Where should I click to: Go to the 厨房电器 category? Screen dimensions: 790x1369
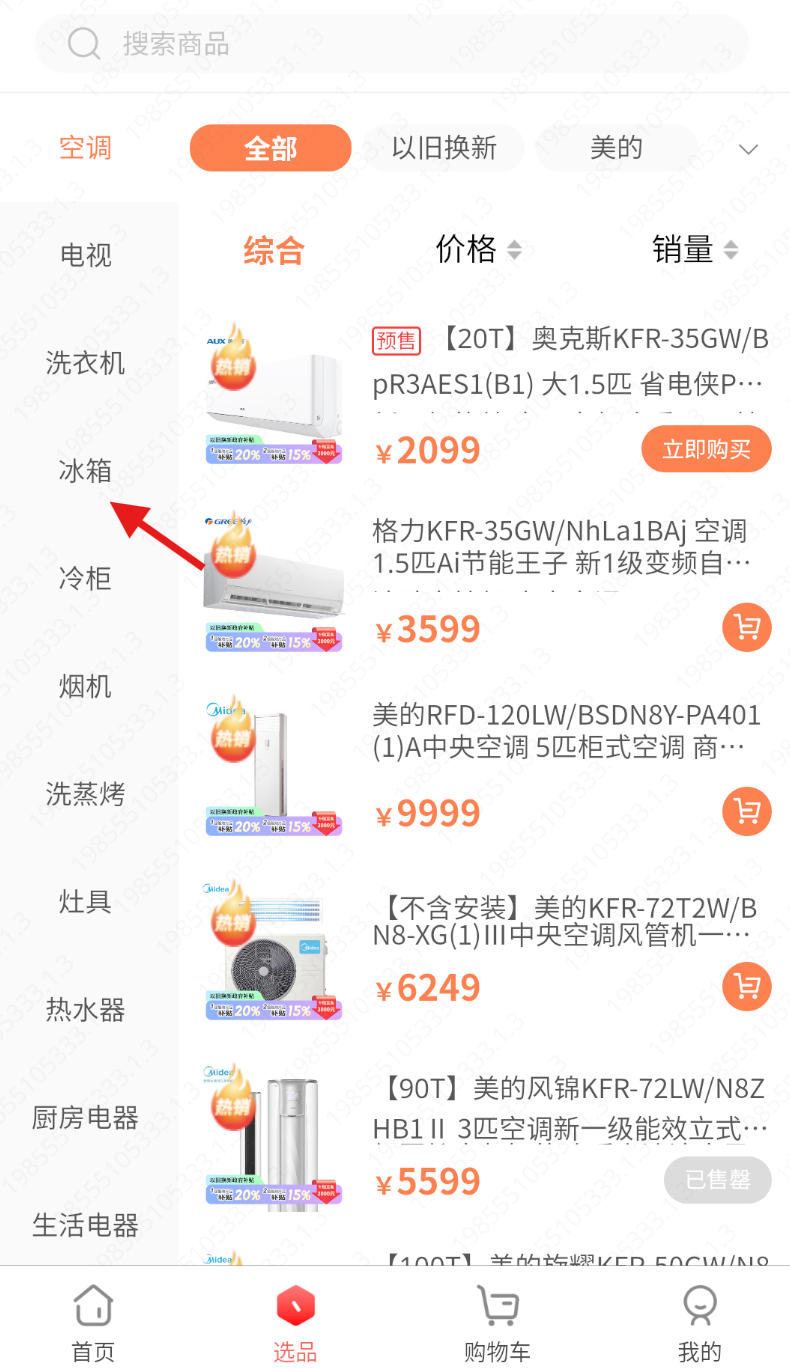coord(85,1117)
